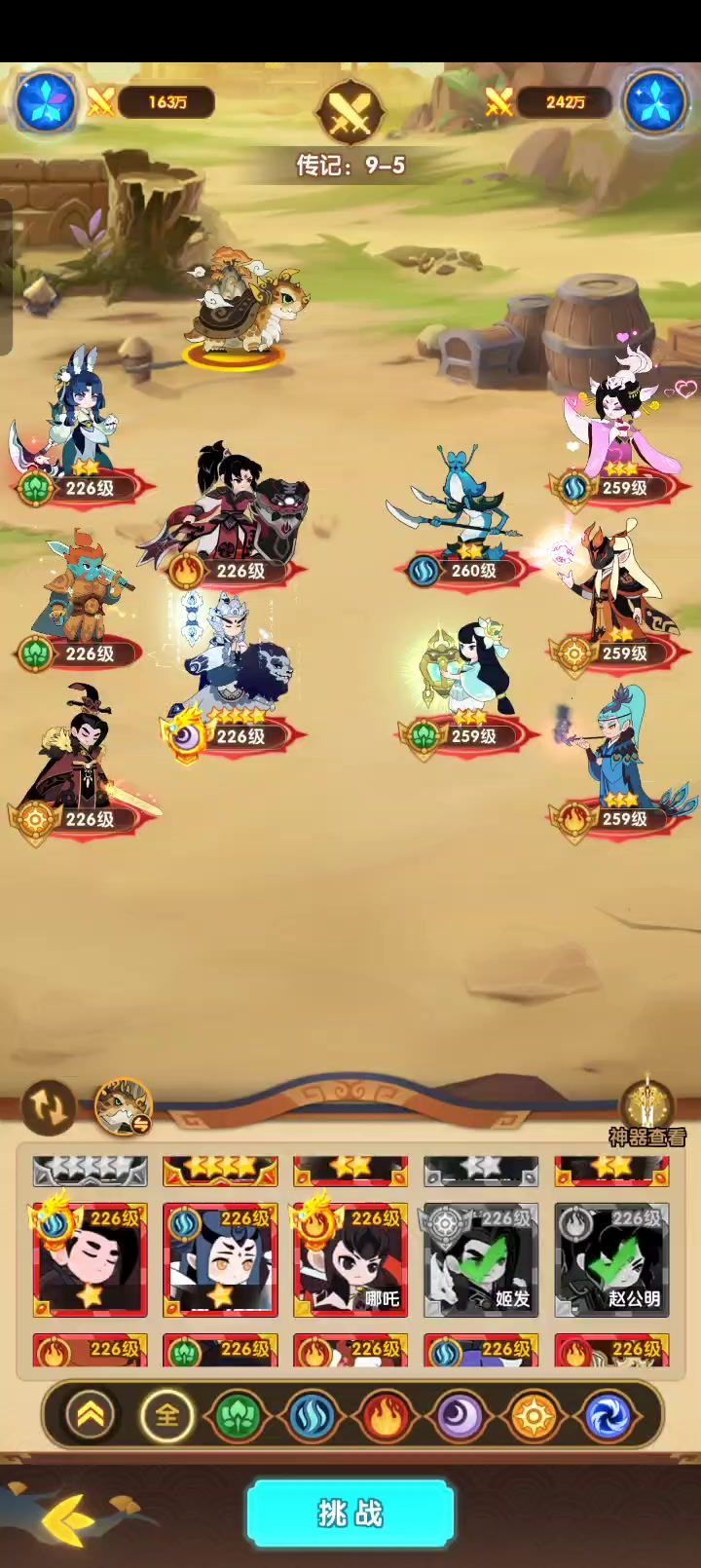The image size is (701, 1568).
Task: Remove the deployed 姬发 hero card
Action: [481, 1259]
